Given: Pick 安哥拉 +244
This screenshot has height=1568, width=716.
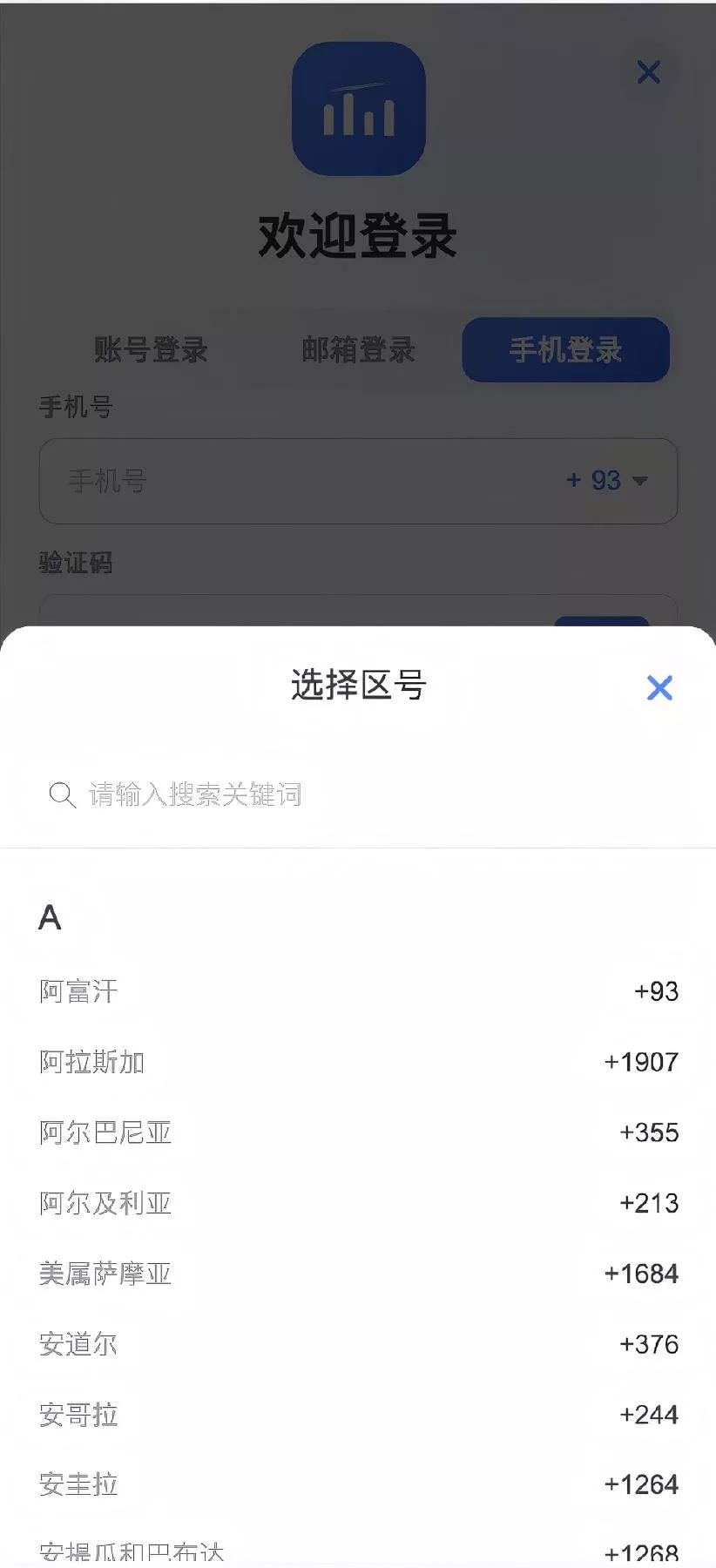Looking at the screenshot, I should coord(358,1415).
